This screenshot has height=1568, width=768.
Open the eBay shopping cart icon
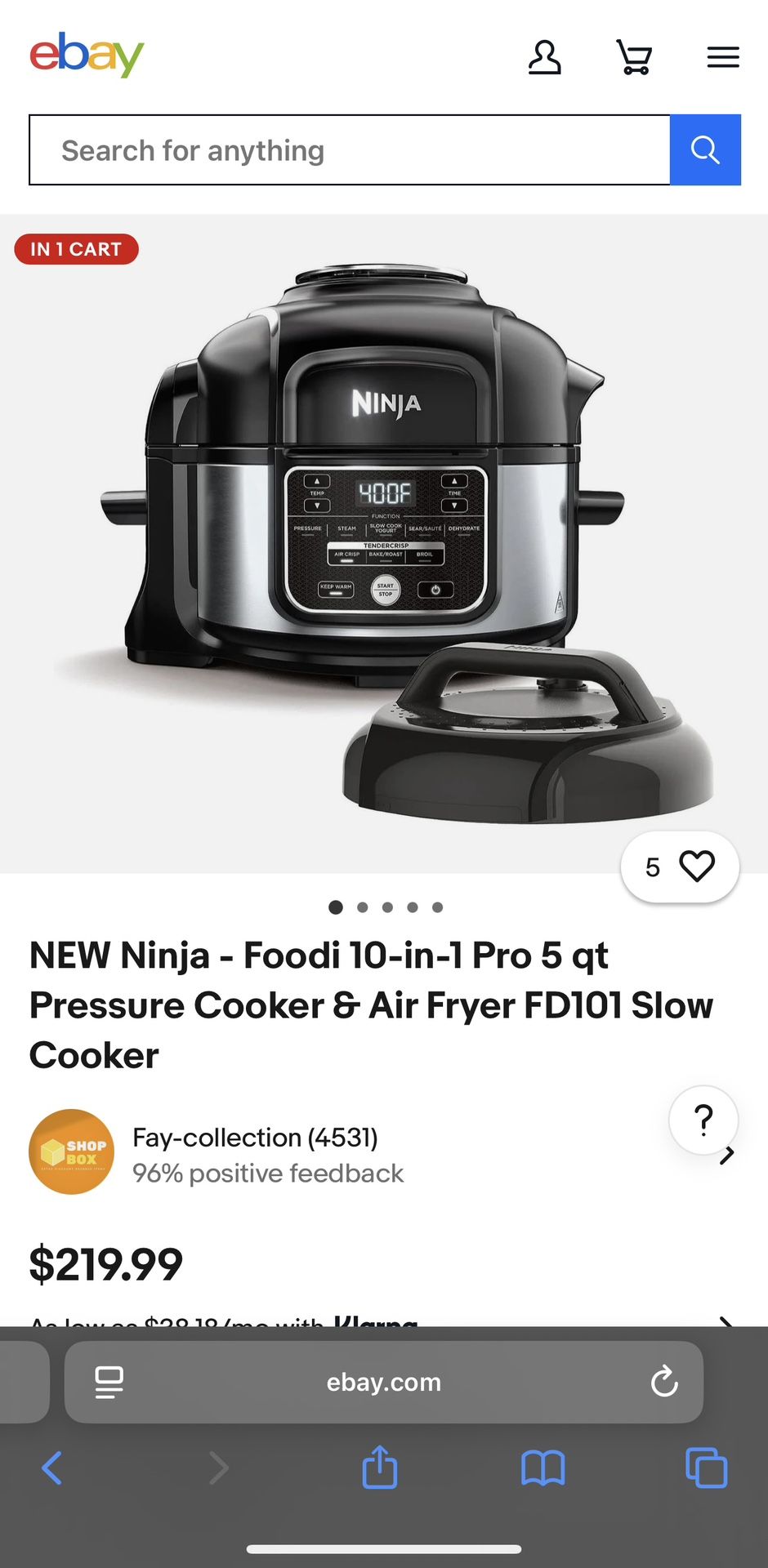(x=634, y=56)
